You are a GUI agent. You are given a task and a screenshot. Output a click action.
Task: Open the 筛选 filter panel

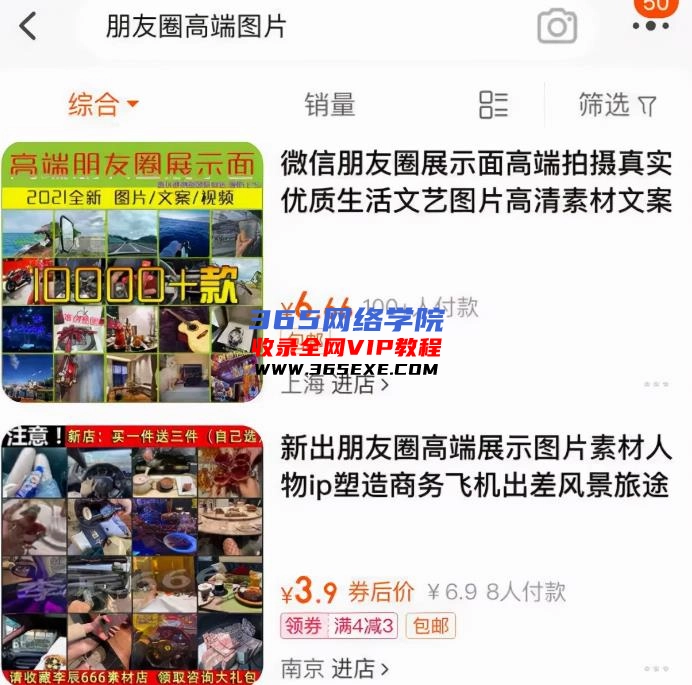(x=617, y=104)
